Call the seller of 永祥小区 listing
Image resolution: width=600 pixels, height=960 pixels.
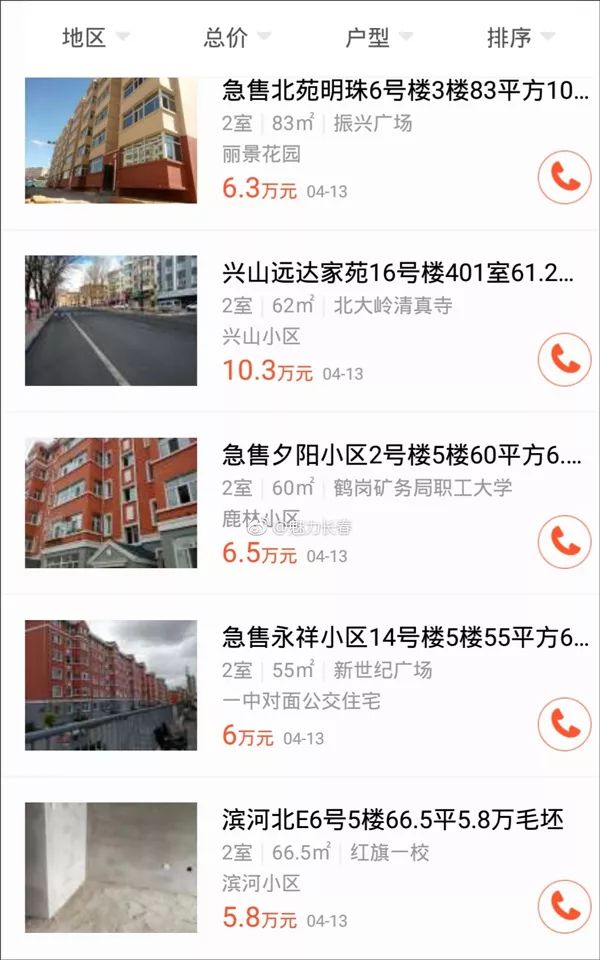[564, 723]
